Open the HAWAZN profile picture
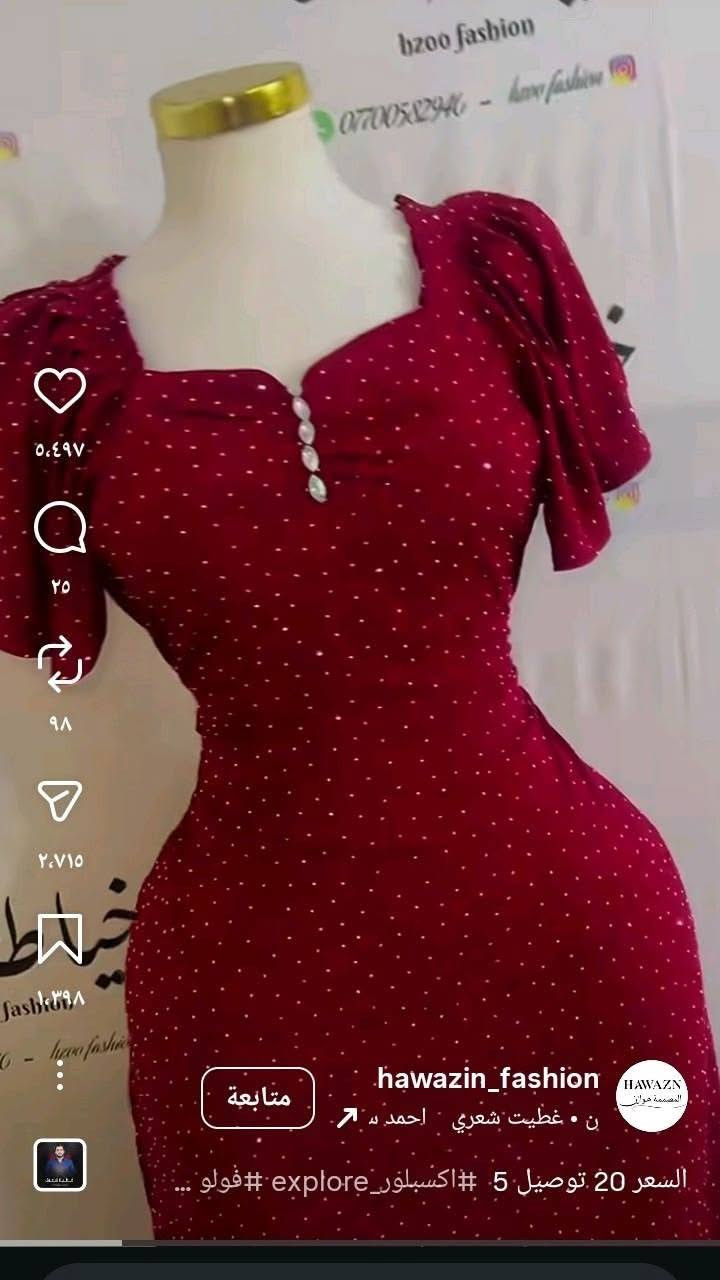Screen dimensions: 720x1280 (x=652, y=1096)
